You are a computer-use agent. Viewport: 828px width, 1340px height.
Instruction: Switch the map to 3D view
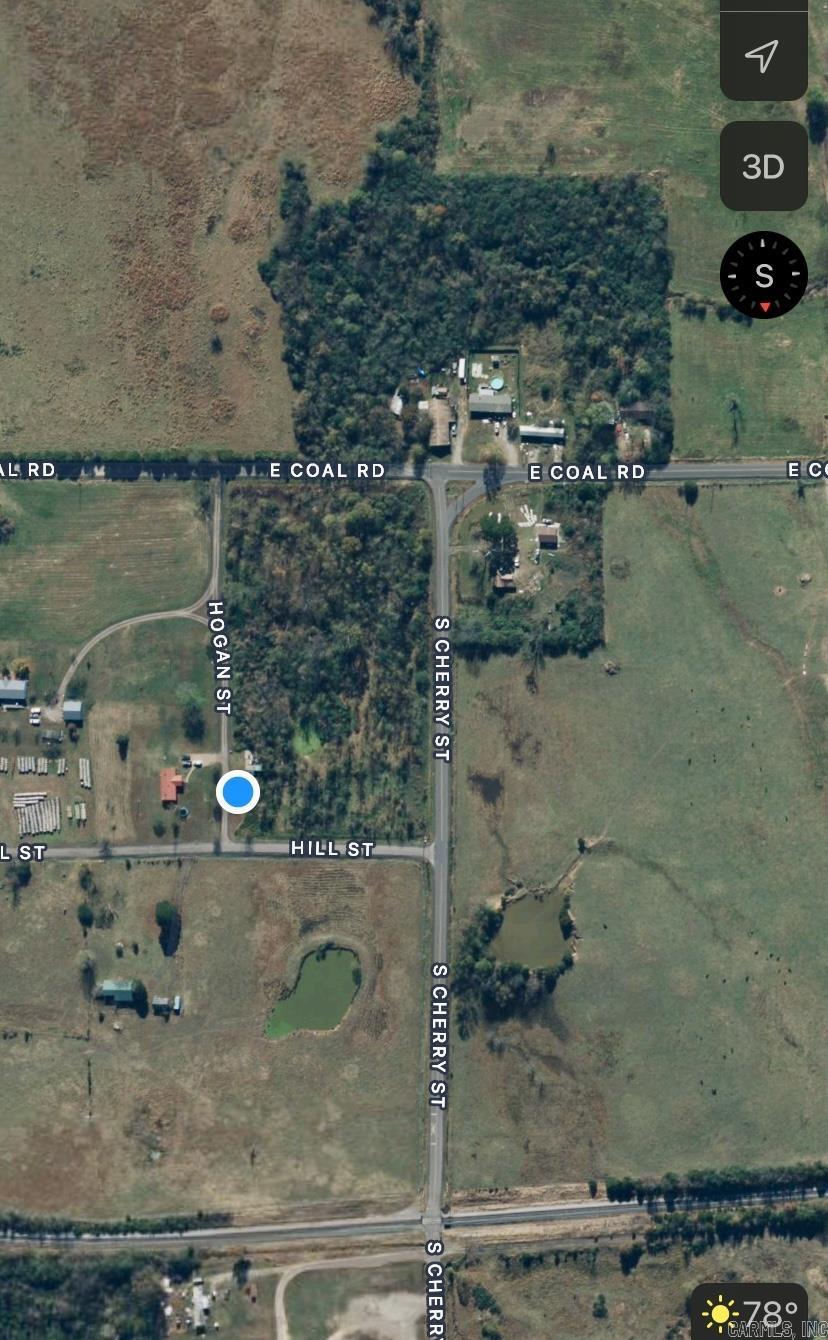pyautogui.click(x=763, y=166)
